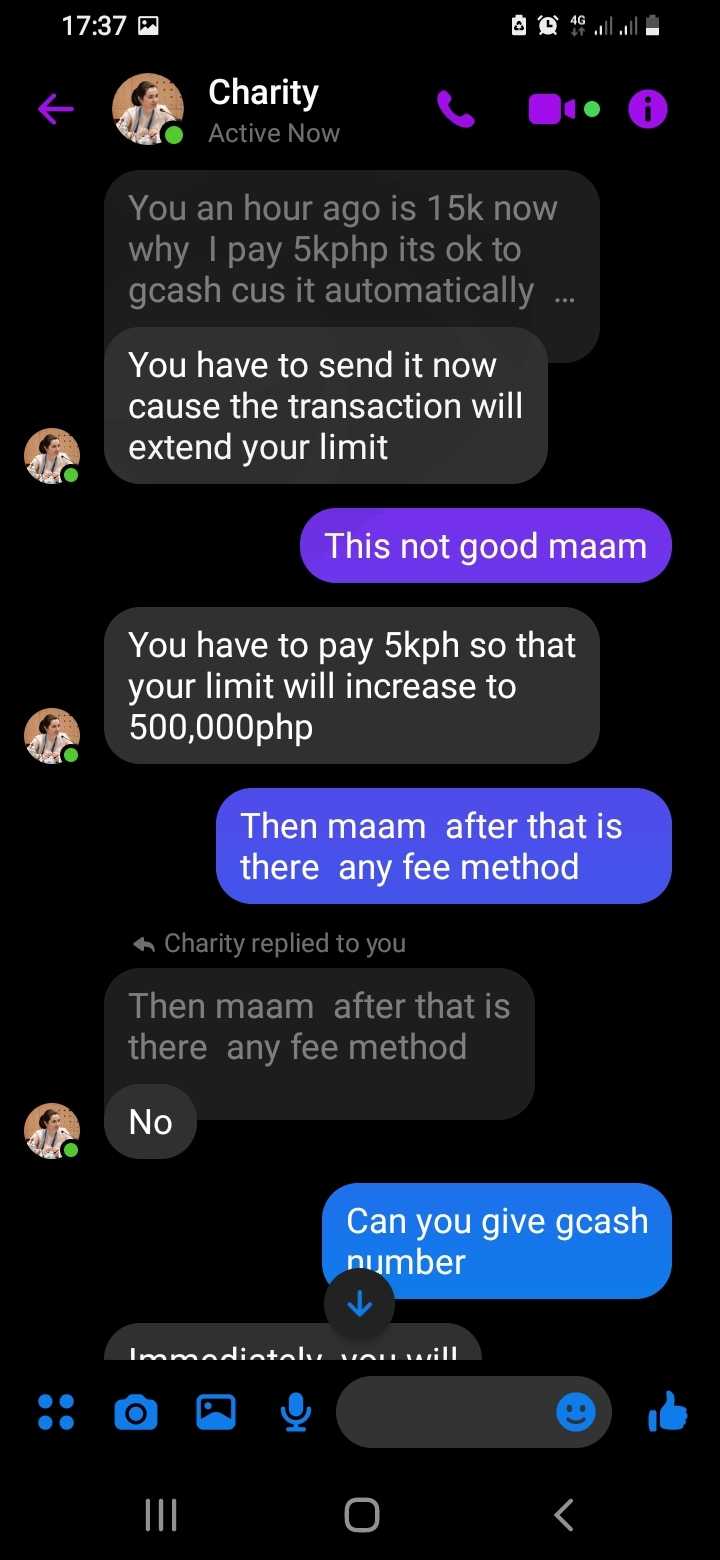Jump to latest messages with down arrow
This screenshot has height=1560, width=720.
[x=359, y=1304]
